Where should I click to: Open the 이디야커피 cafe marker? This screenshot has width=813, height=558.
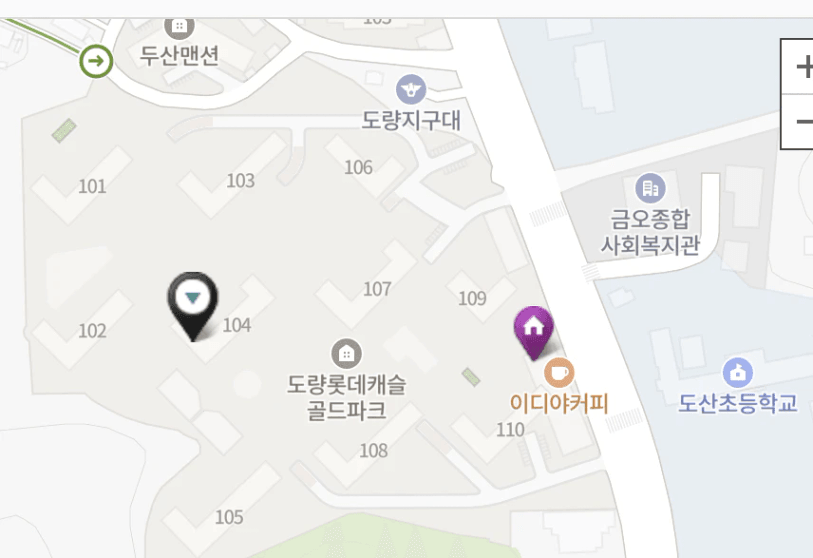tap(559, 373)
